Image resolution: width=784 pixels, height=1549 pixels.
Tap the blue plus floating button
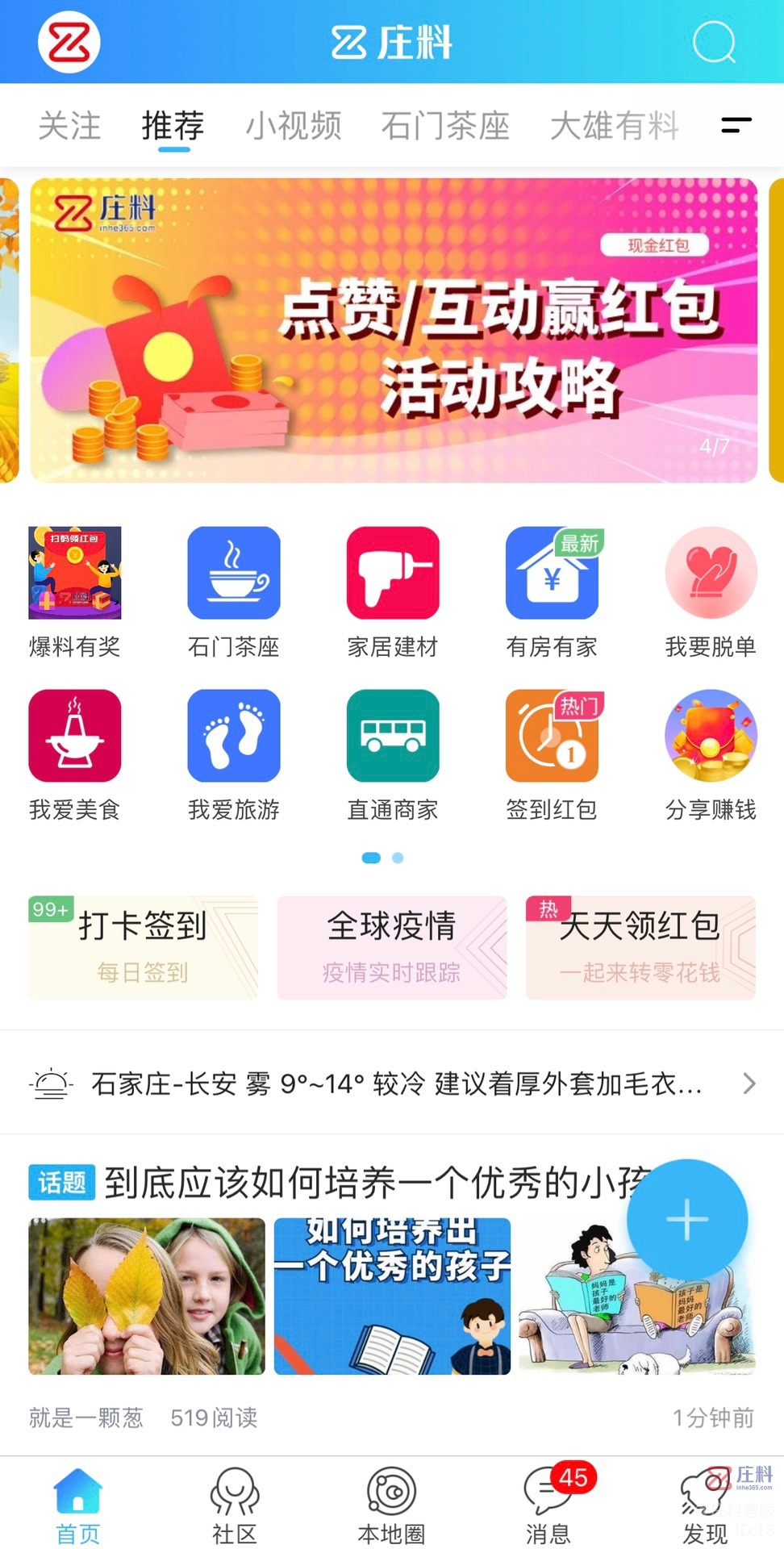687,1219
